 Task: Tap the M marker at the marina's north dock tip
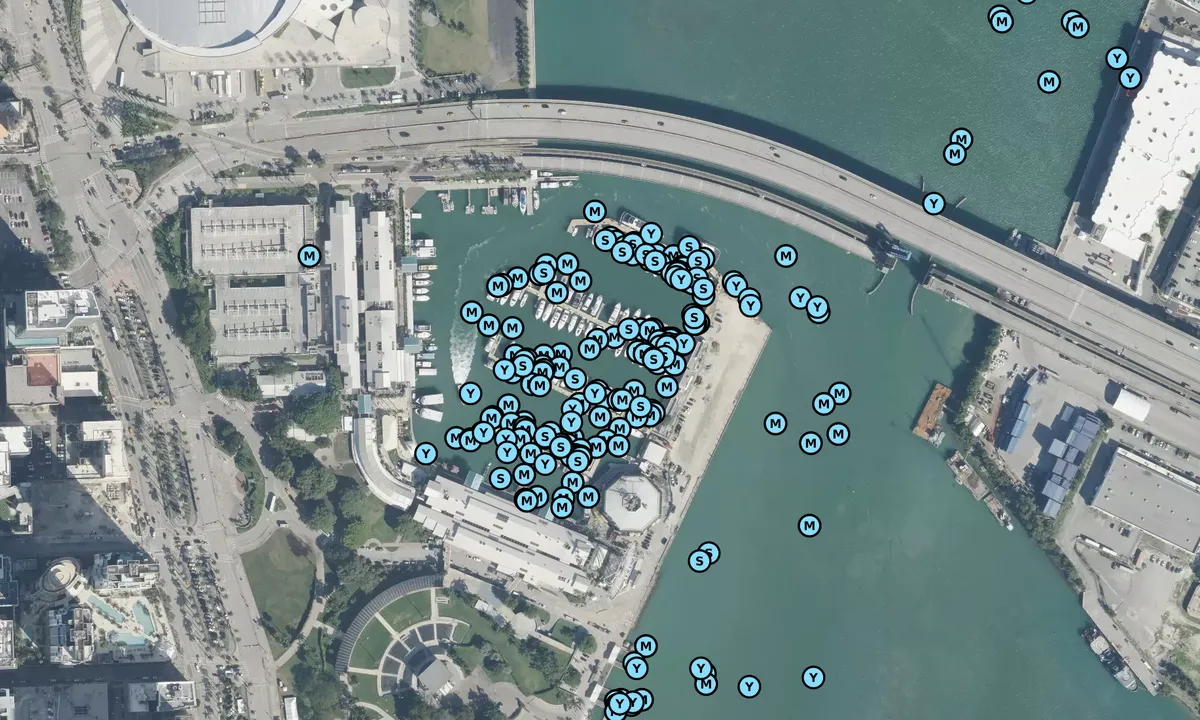click(x=594, y=211)
